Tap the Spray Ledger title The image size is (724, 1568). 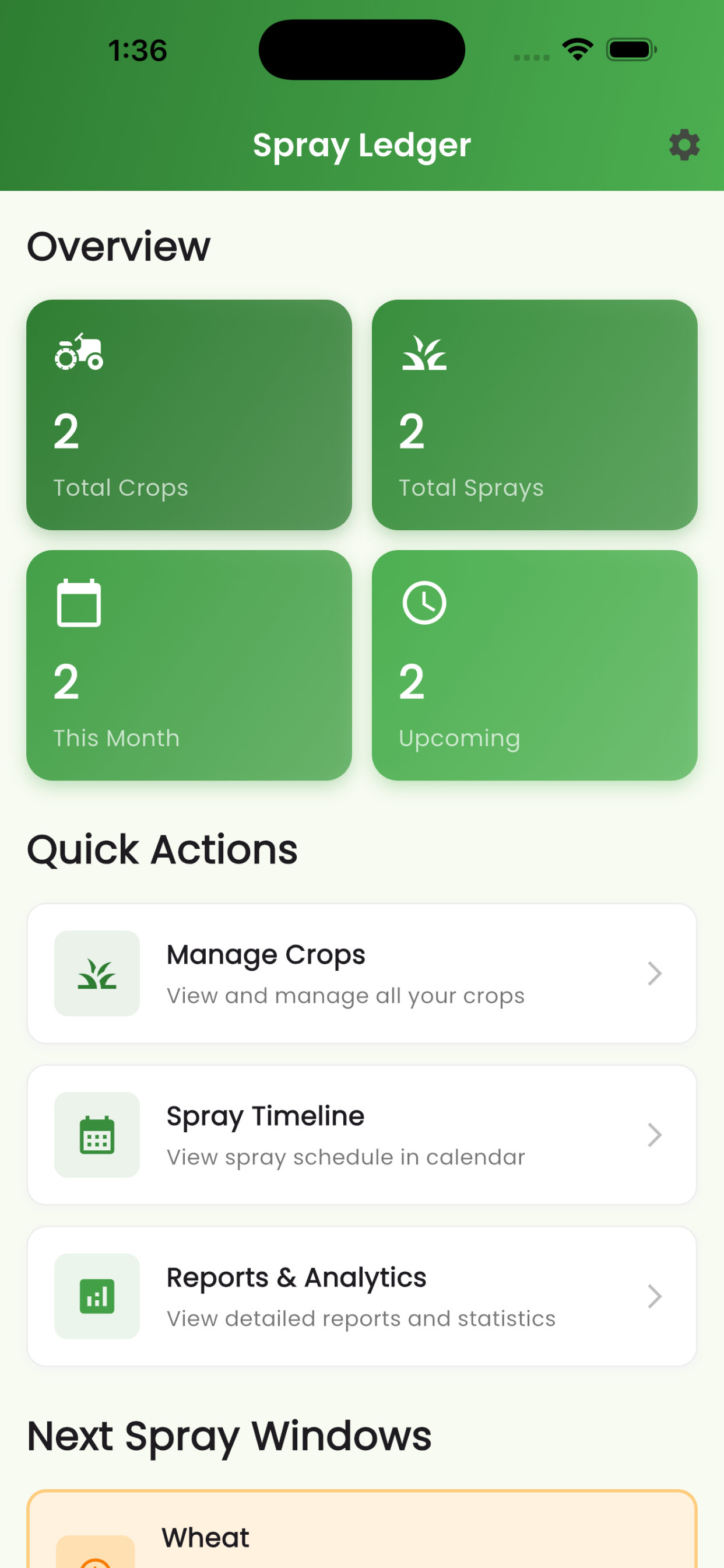click(362, 145)
